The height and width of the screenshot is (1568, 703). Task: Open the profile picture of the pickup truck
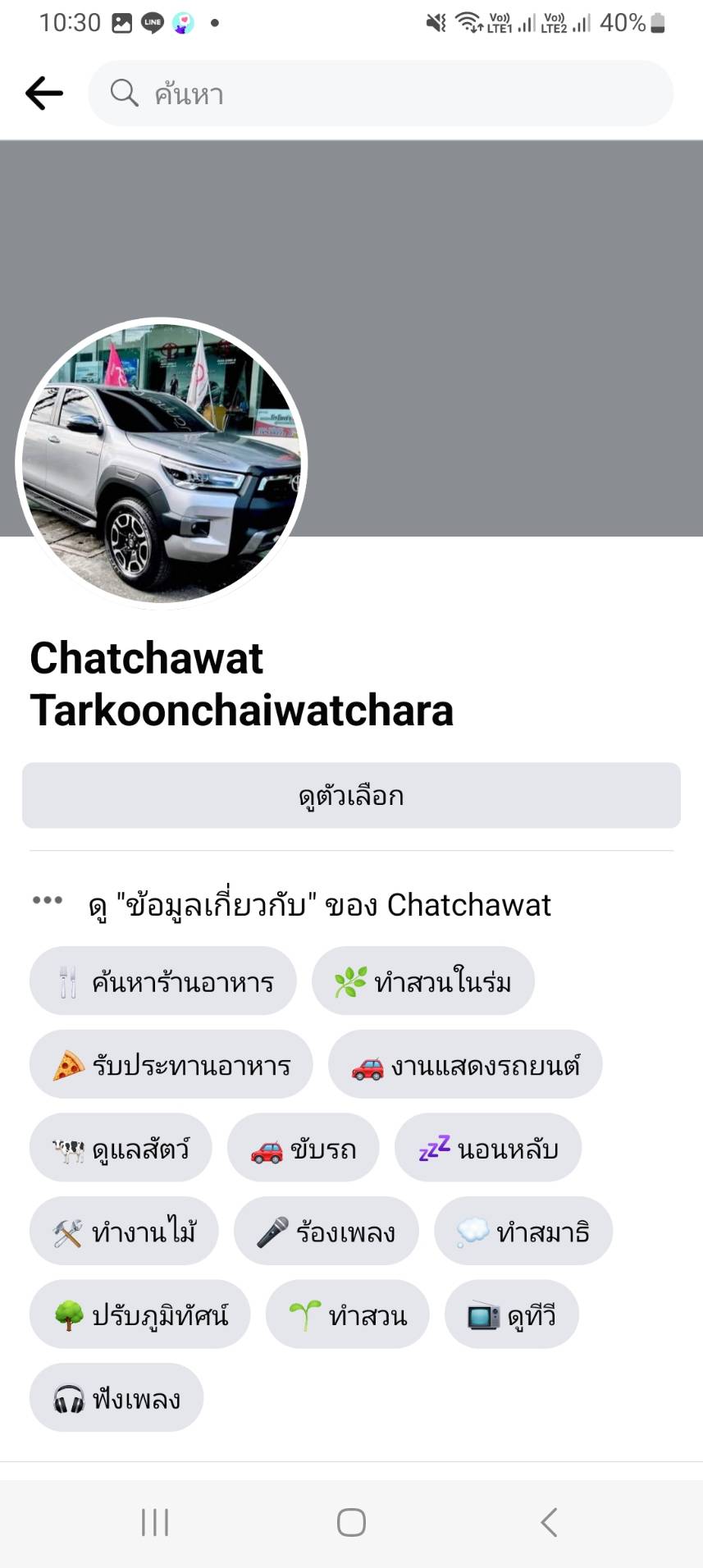click(162, 463)
